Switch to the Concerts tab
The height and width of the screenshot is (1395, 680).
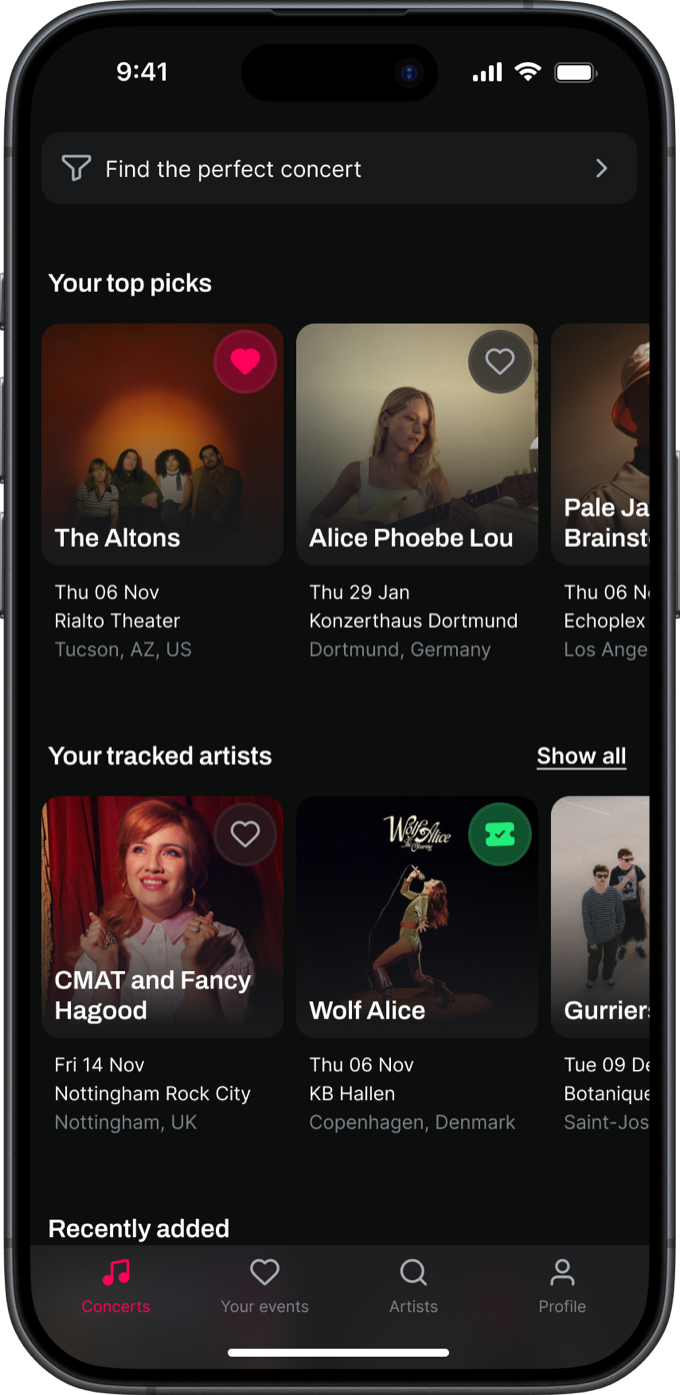click(x=116, y=1286)
